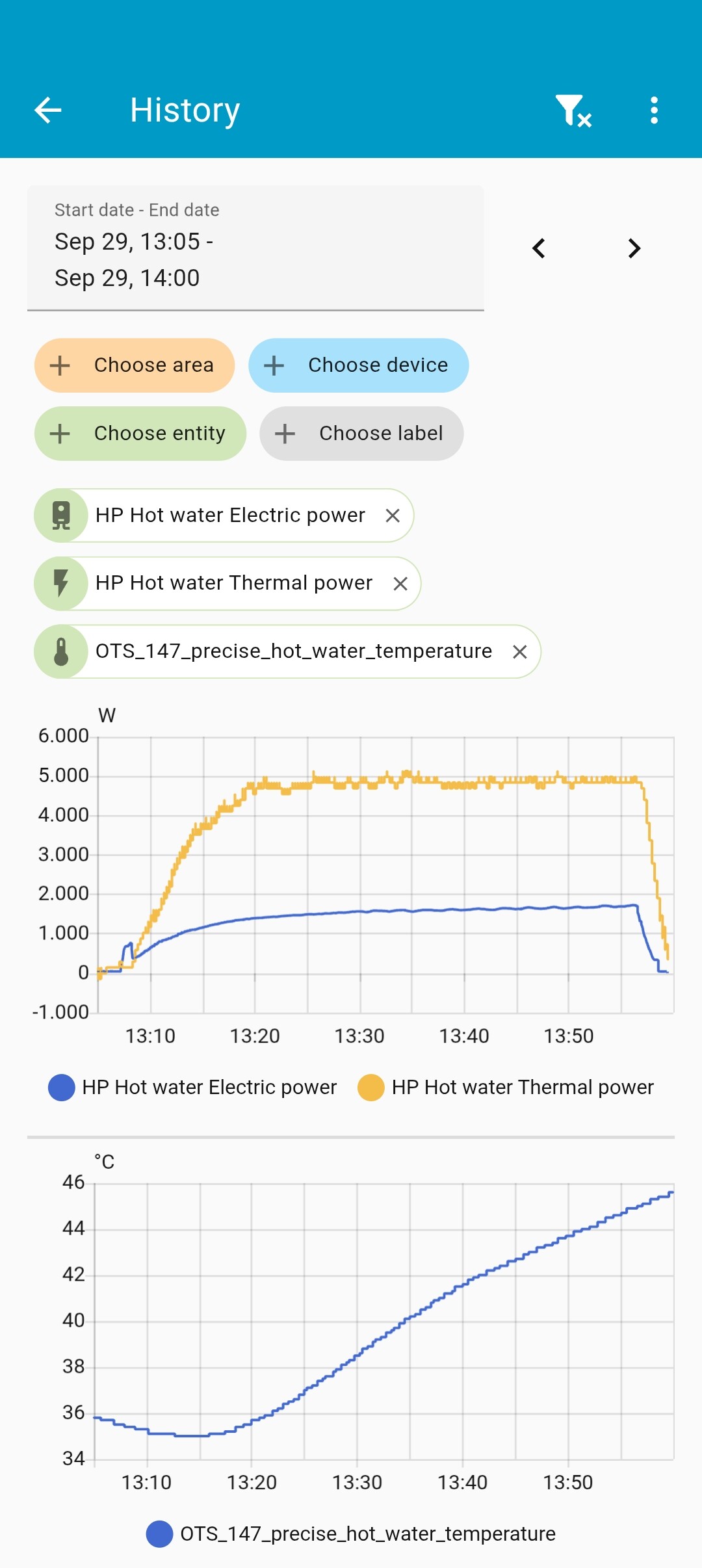
Task: Open the overflow menu
Action: [x=654, y=110]
